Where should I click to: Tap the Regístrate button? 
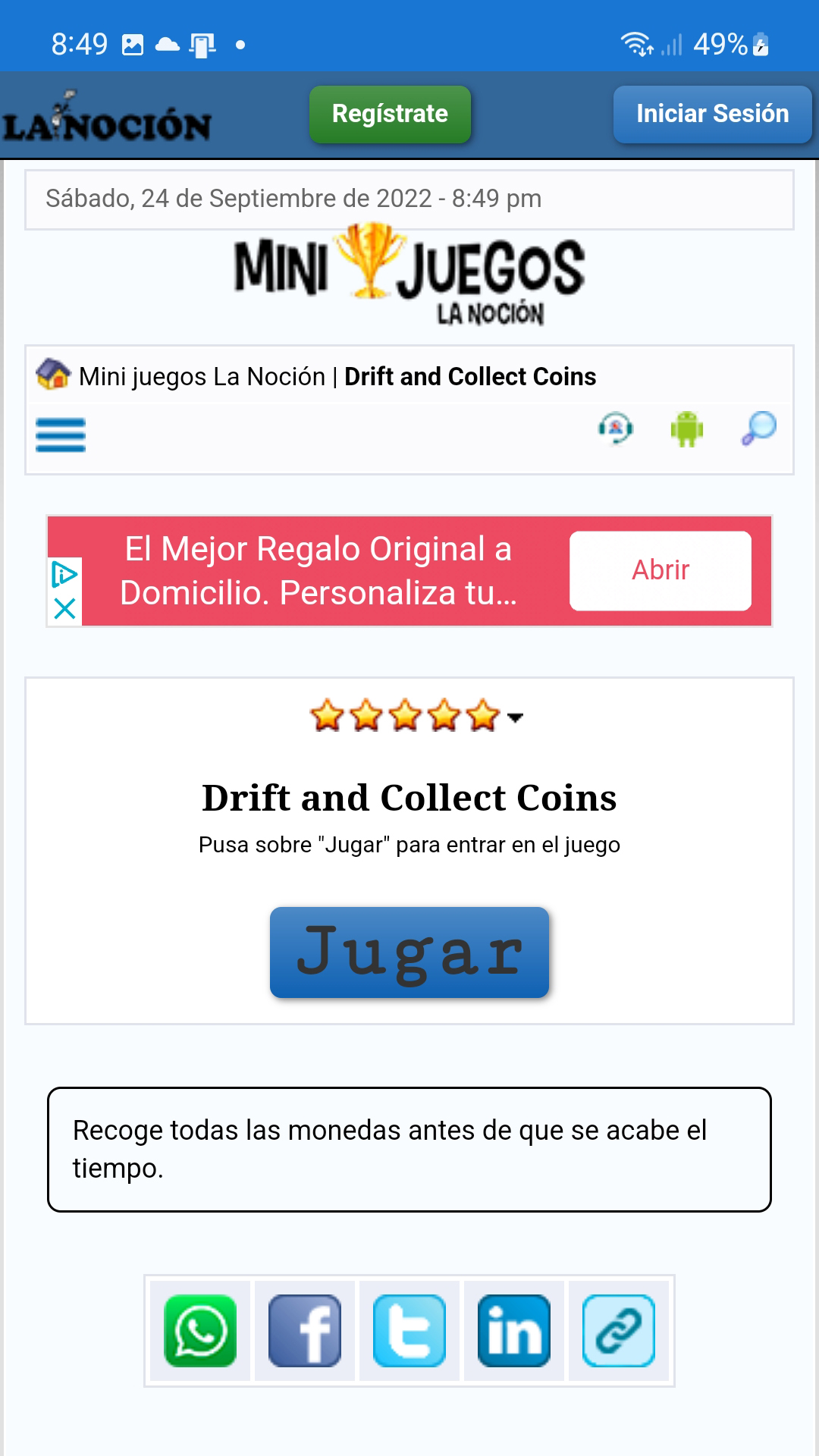click(x=390, y=115)
